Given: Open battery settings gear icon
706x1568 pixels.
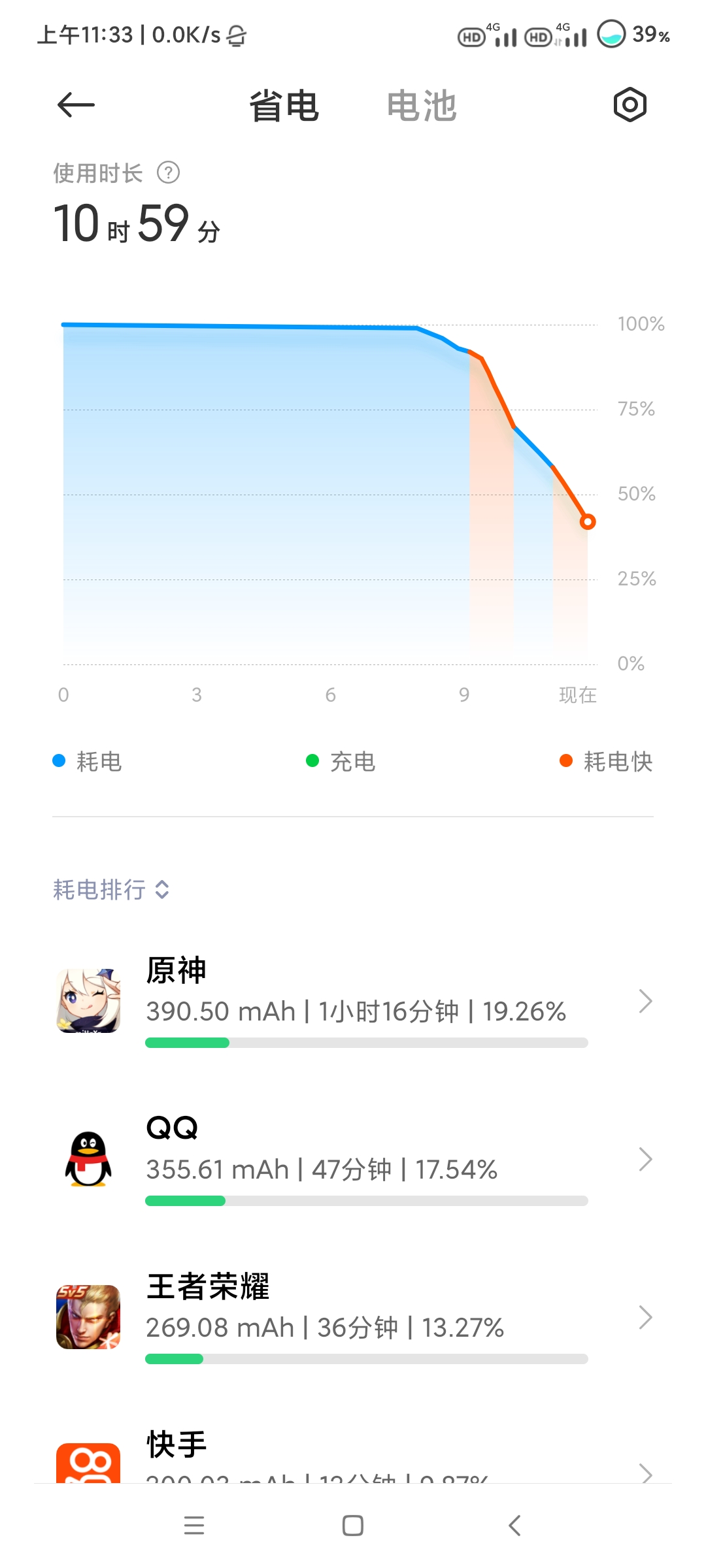Looking at the screenshot, I should pyautogui.click(x=630, y=105).
